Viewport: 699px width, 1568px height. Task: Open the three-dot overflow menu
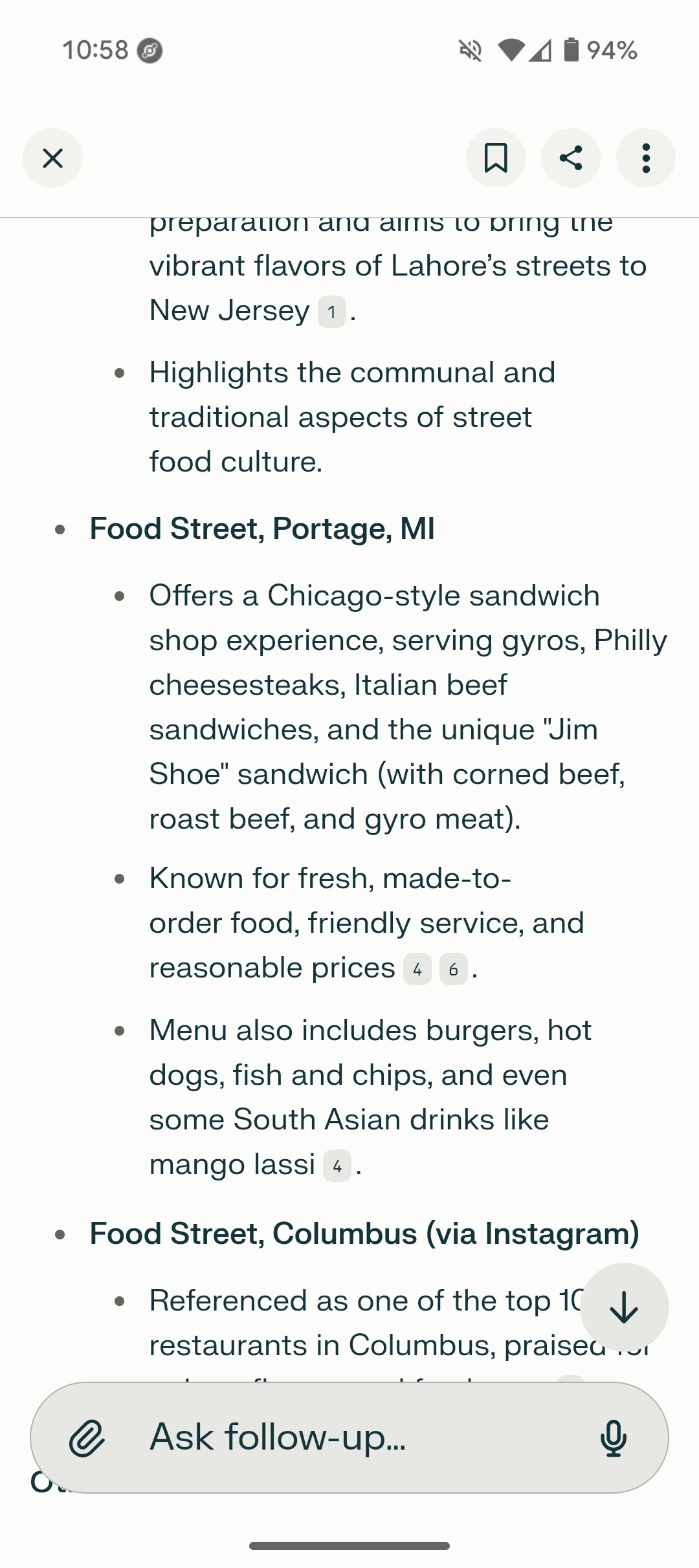tap(645, 158)
